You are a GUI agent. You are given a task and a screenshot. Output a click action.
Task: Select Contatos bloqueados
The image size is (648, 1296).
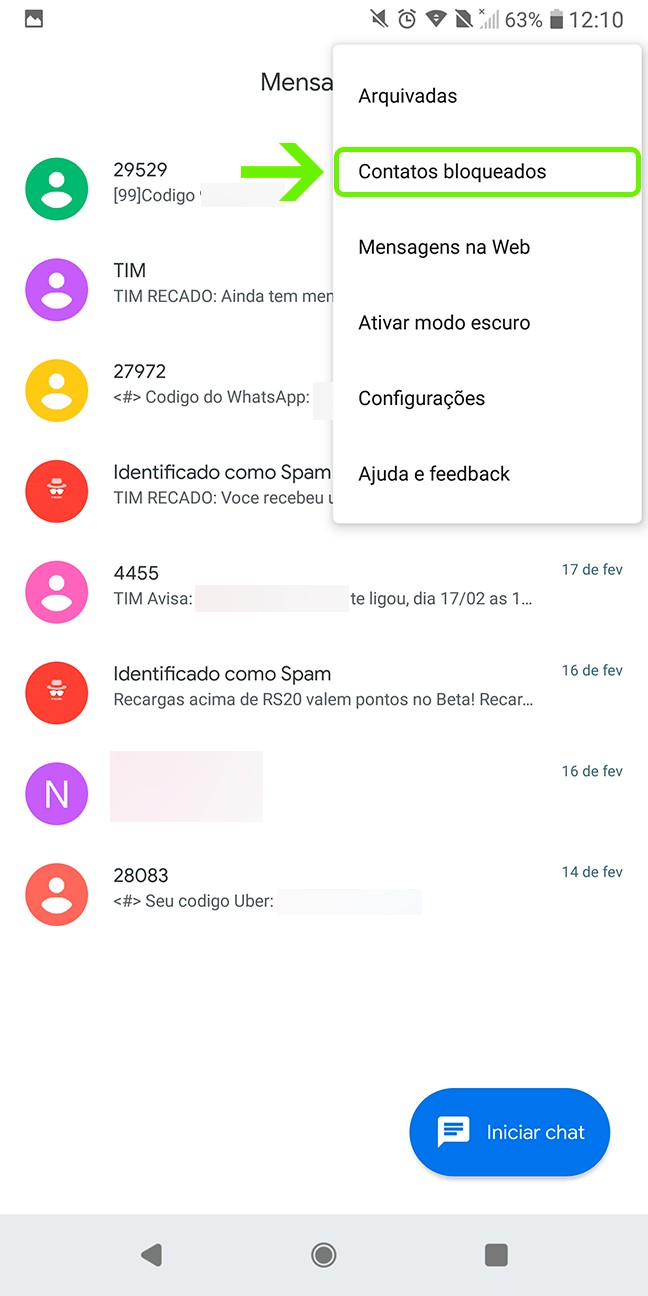click(452, 172)
